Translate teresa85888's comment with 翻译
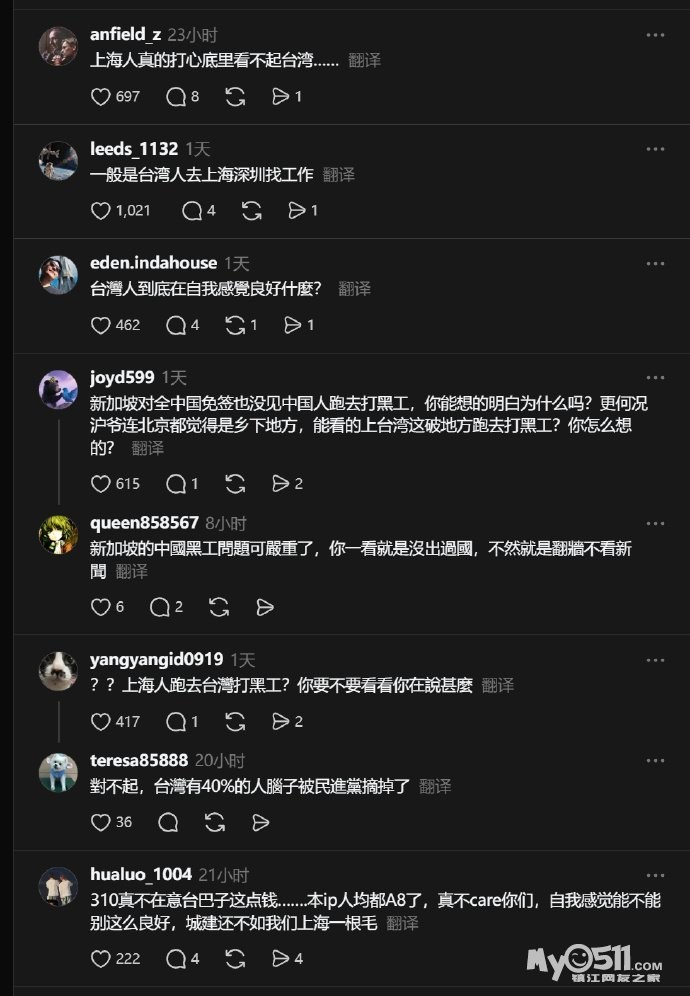The width and height of the screenshot is (690, 996). 435,786
